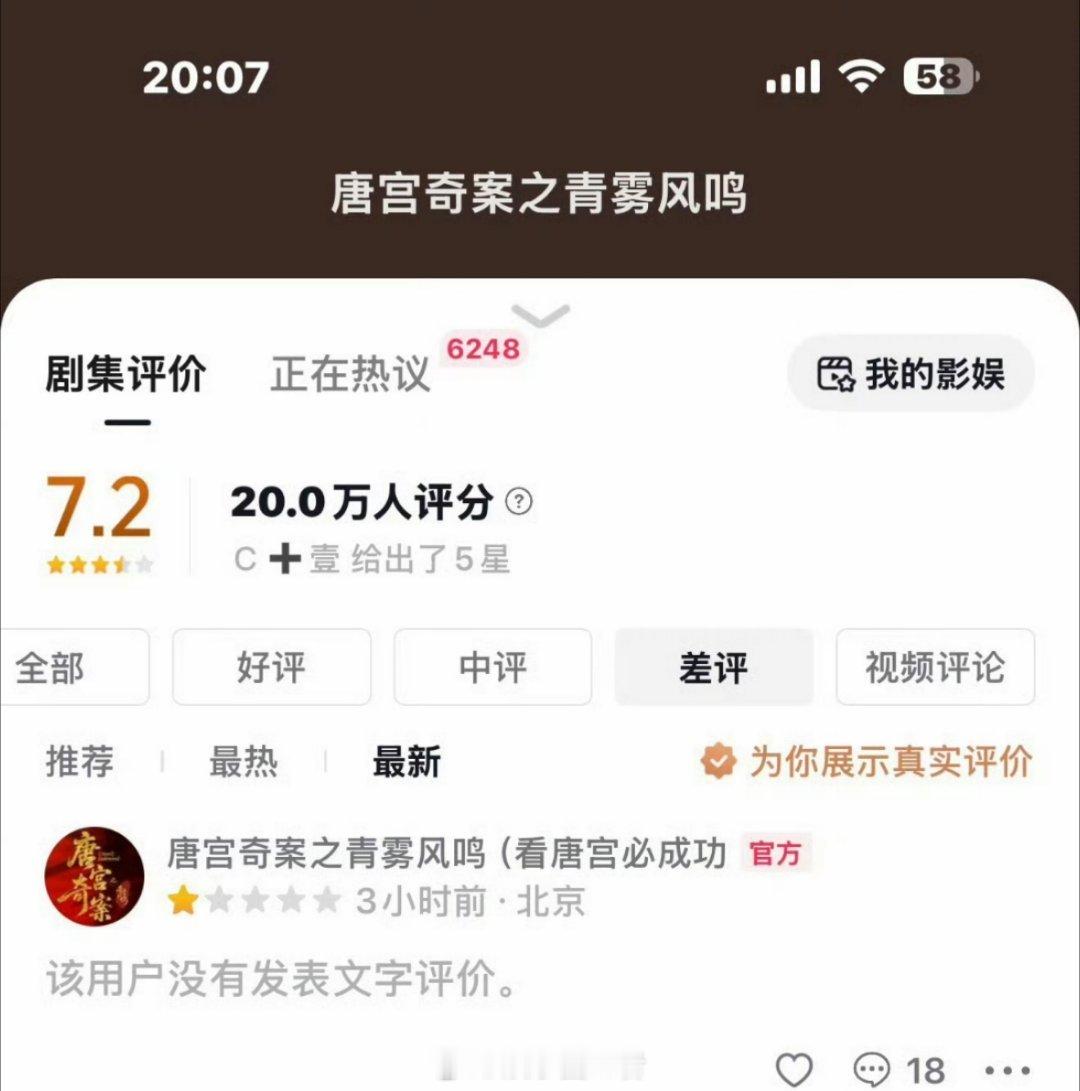
Task: Tap the plus icon between rater avatars C and 壹
Action: (284, 560)
